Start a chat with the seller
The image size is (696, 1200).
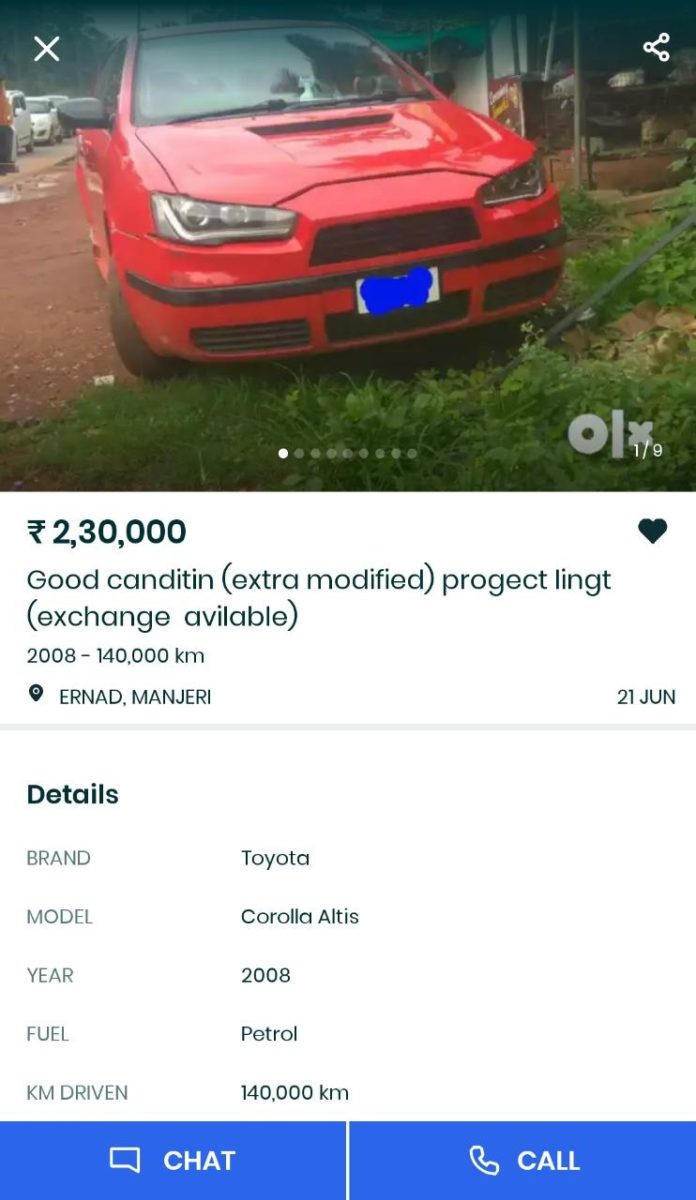(173, 1160)
